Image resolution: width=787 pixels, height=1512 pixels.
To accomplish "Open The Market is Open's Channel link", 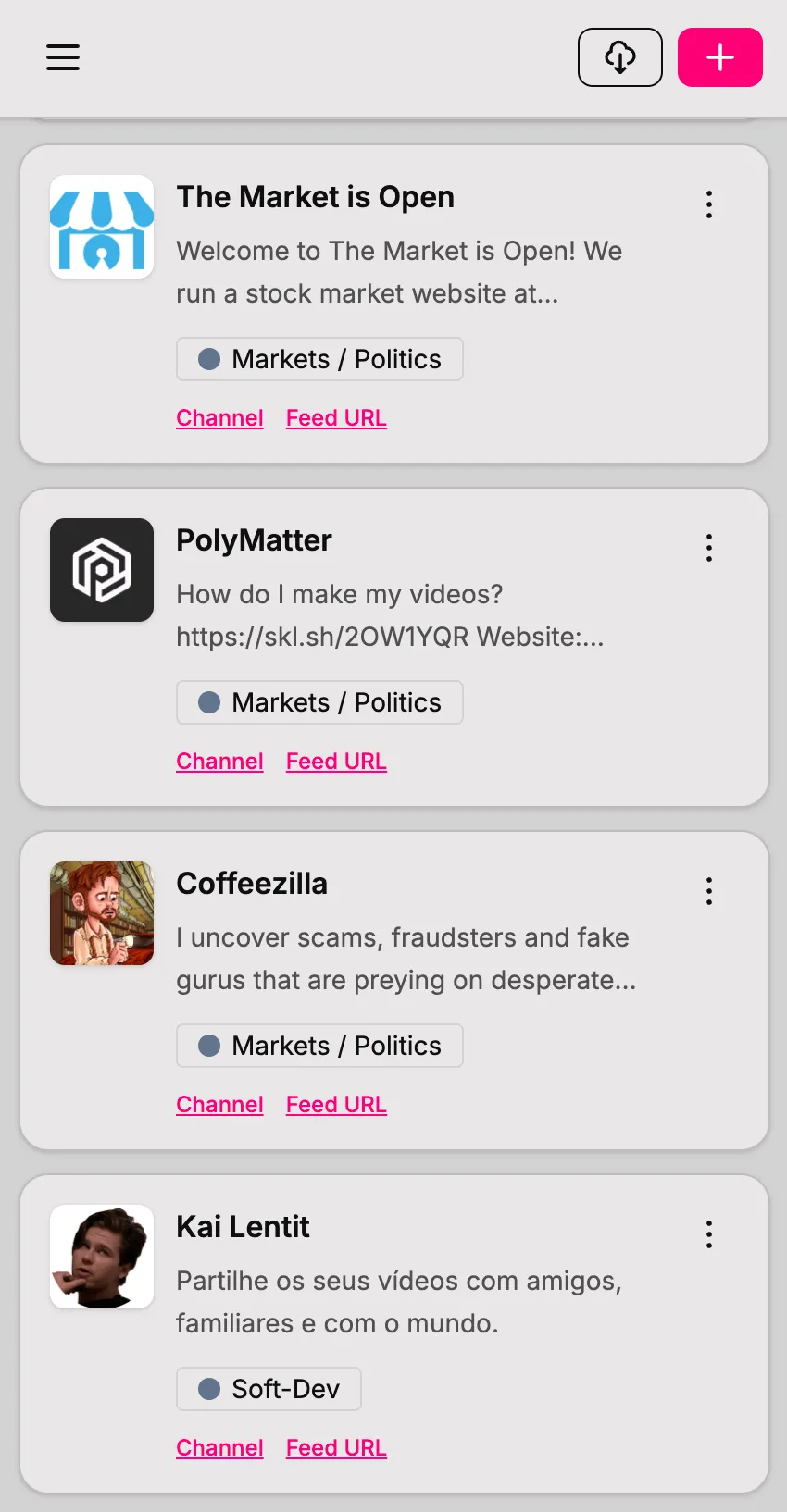I will pyautogui.click(x=219, y=418).
